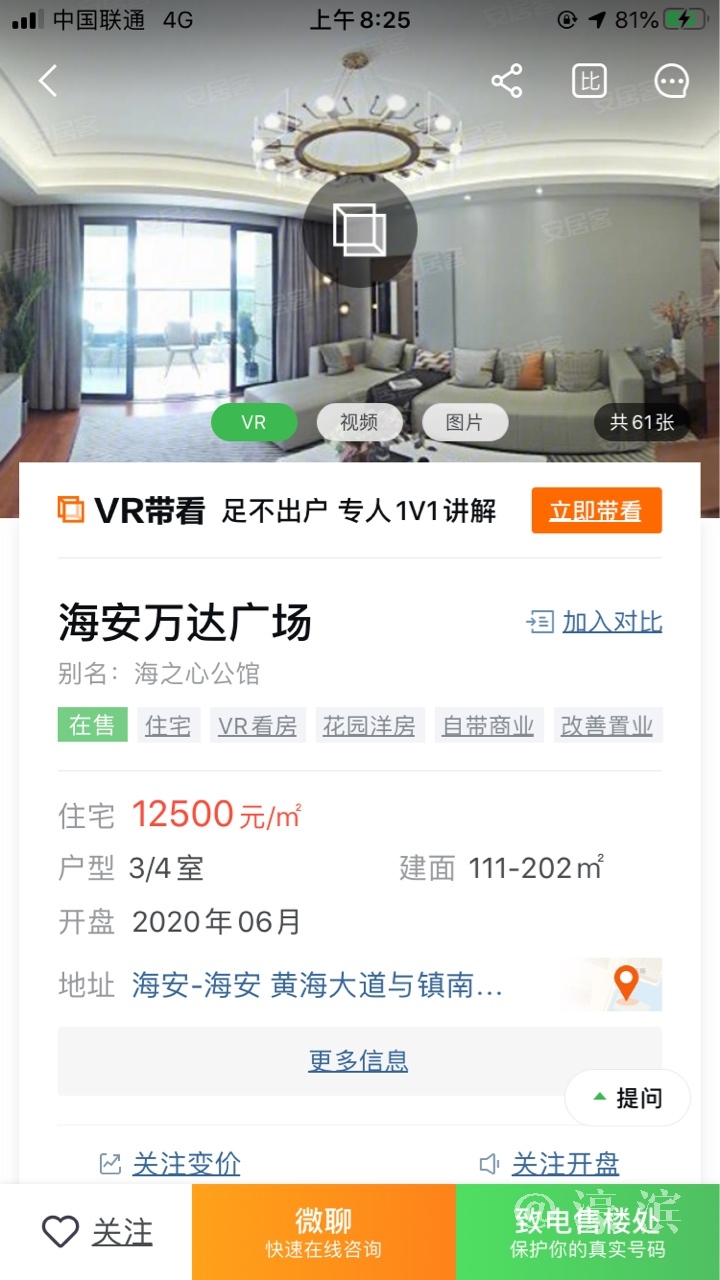Ask a question with 提问
Image resolution: width=720 pixels, height=1280 pixels.
coord(627,1098)
